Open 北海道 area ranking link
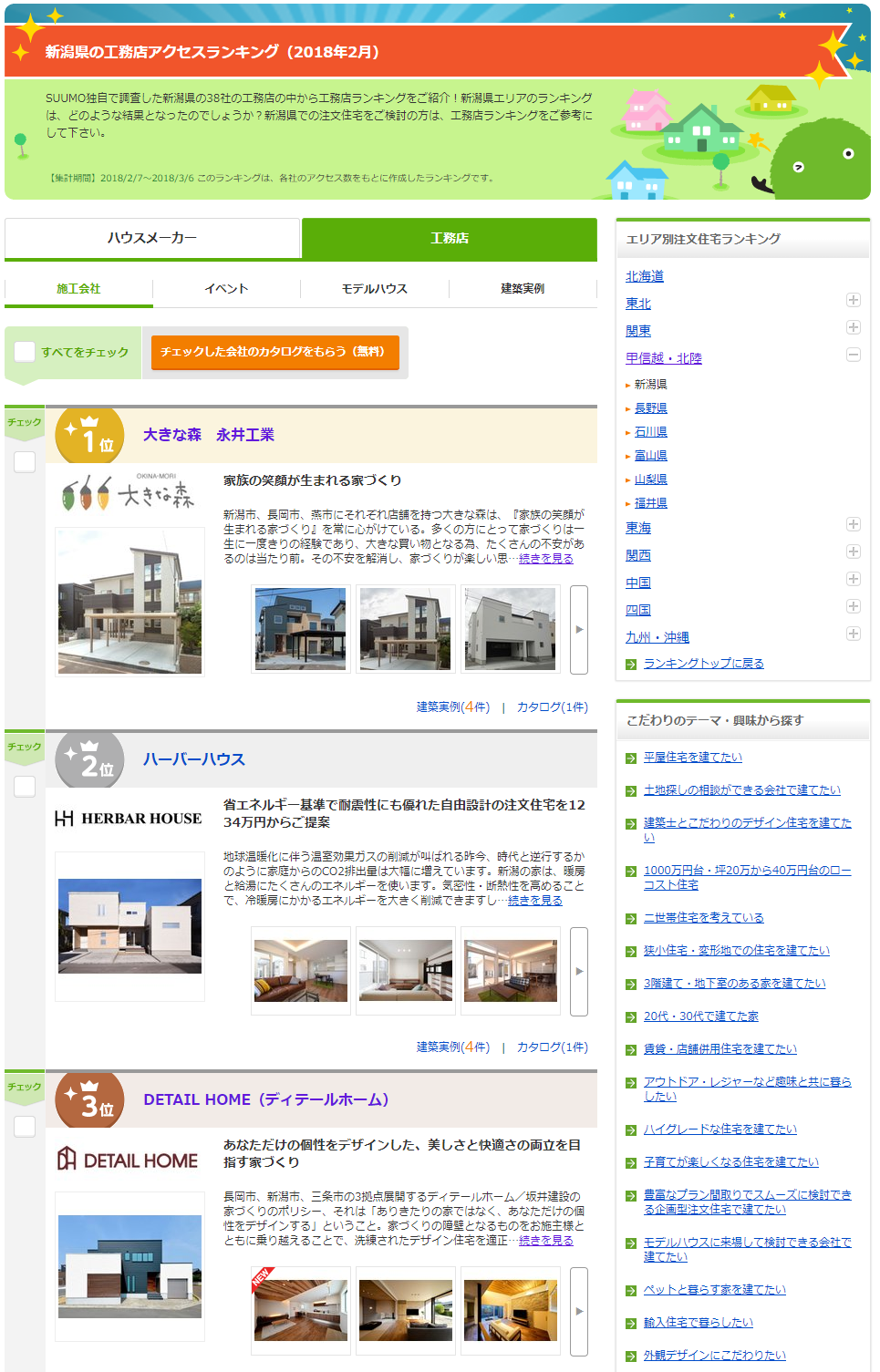This screenshot has height=1372, width=880. point(644,276)
